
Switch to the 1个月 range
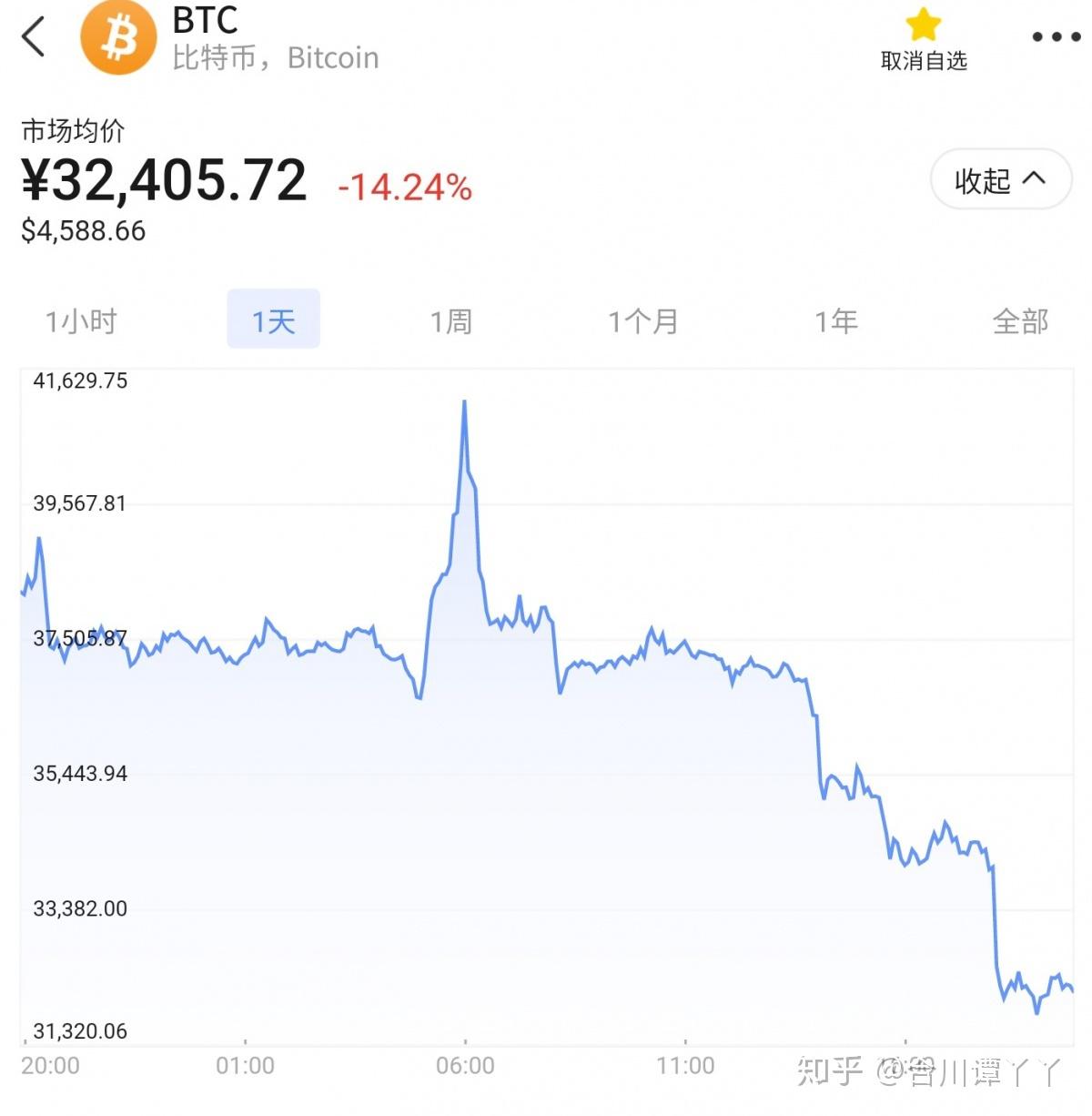click(x=643, y=320)
